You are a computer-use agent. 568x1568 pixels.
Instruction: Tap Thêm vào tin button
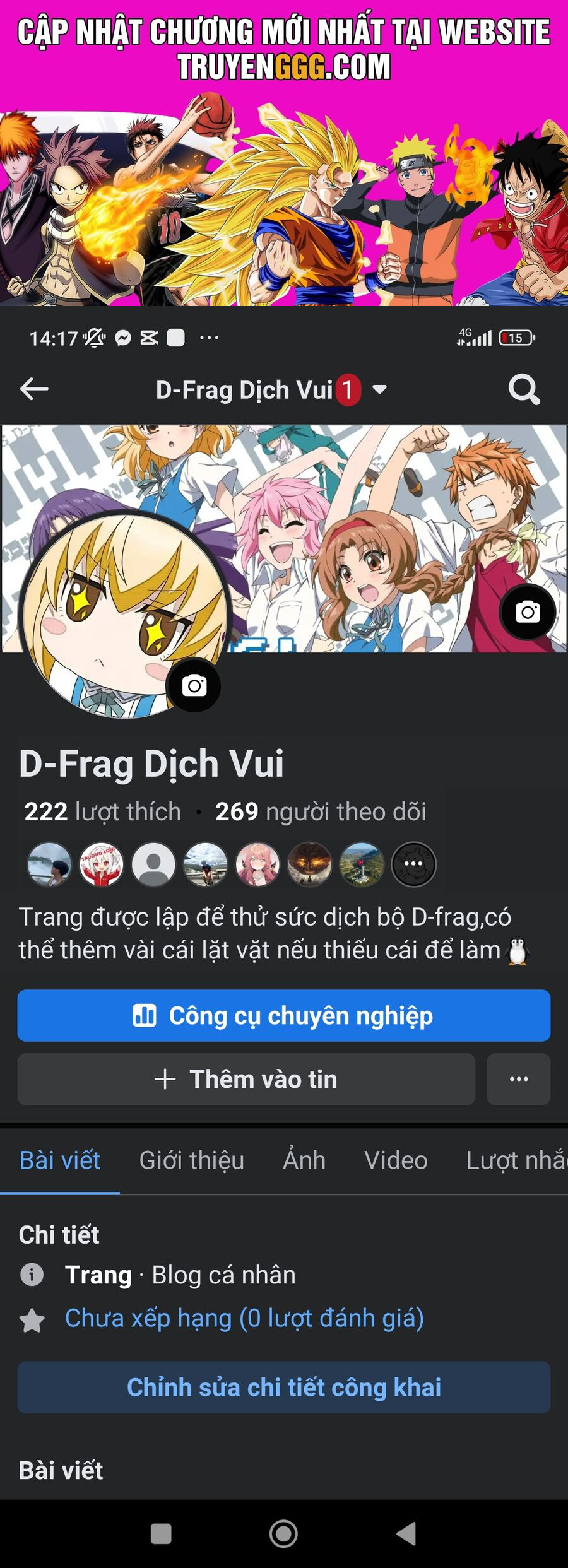coord(246,1079)
